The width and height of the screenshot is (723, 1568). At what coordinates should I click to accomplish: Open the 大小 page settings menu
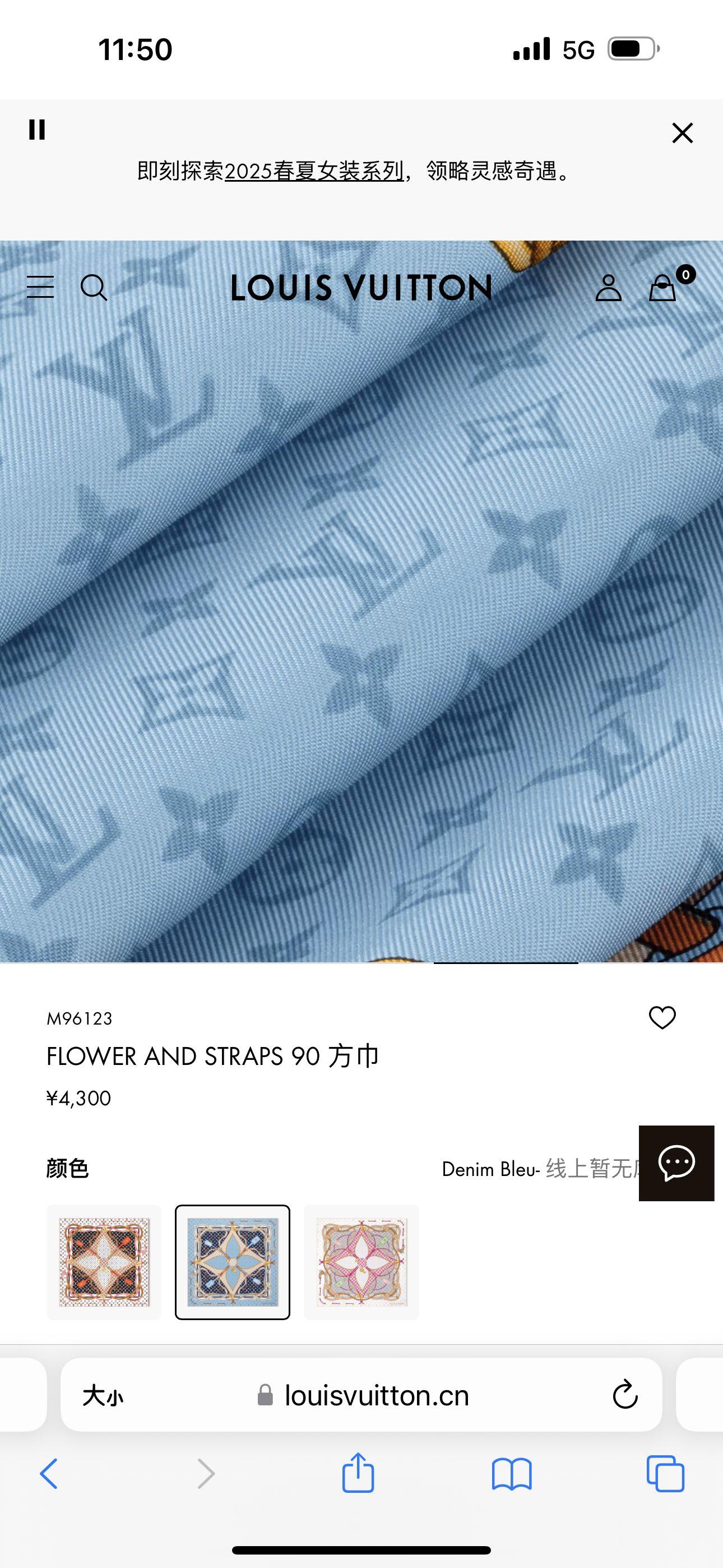tap(103, 1396)
